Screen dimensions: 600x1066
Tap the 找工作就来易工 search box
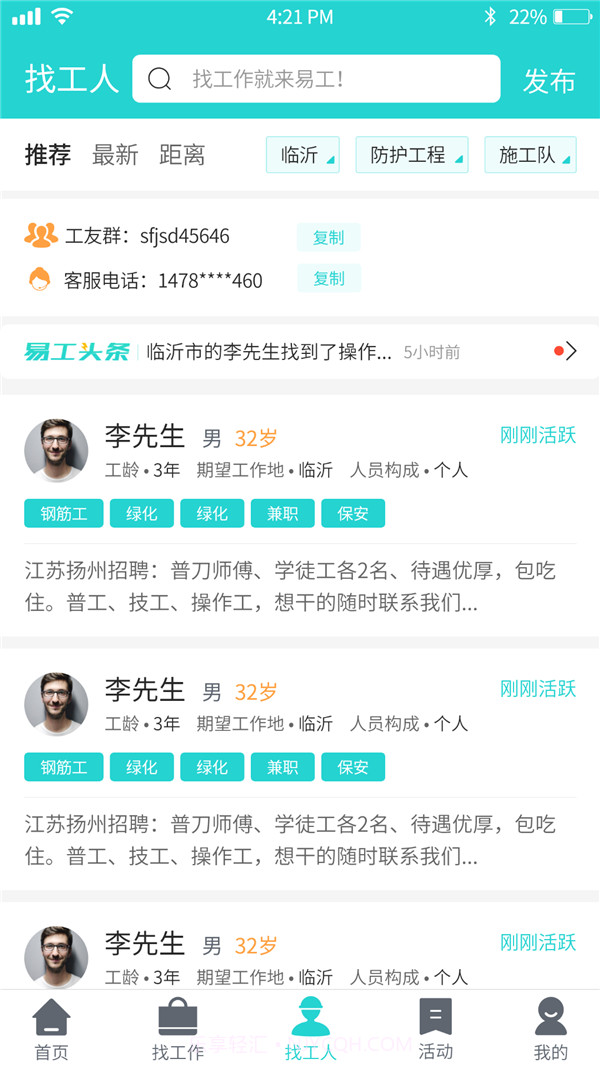pos(316,79)
